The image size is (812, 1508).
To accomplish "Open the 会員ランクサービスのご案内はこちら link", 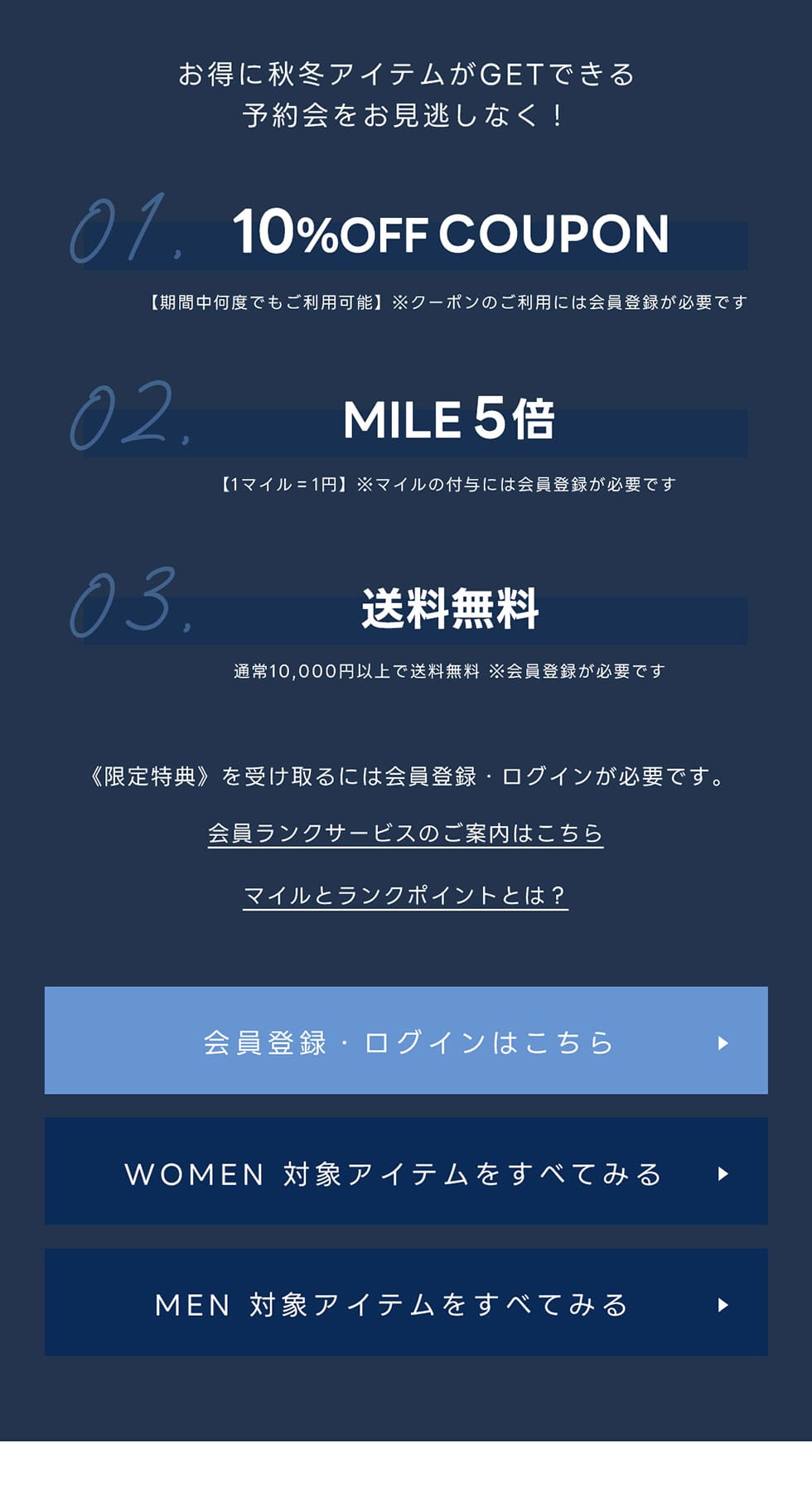I will click(405, 833).
